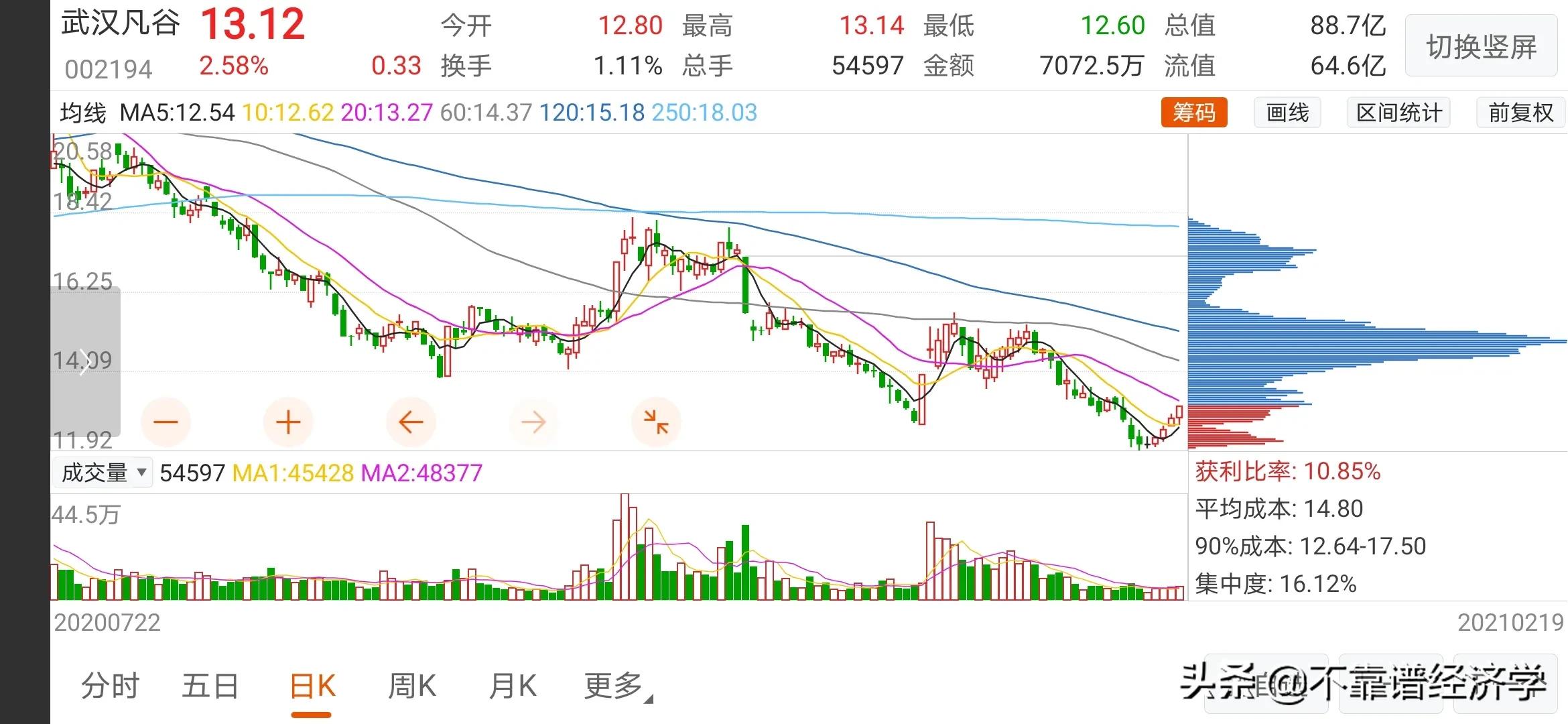Zoom in the chart with plus button

[288, 422]
